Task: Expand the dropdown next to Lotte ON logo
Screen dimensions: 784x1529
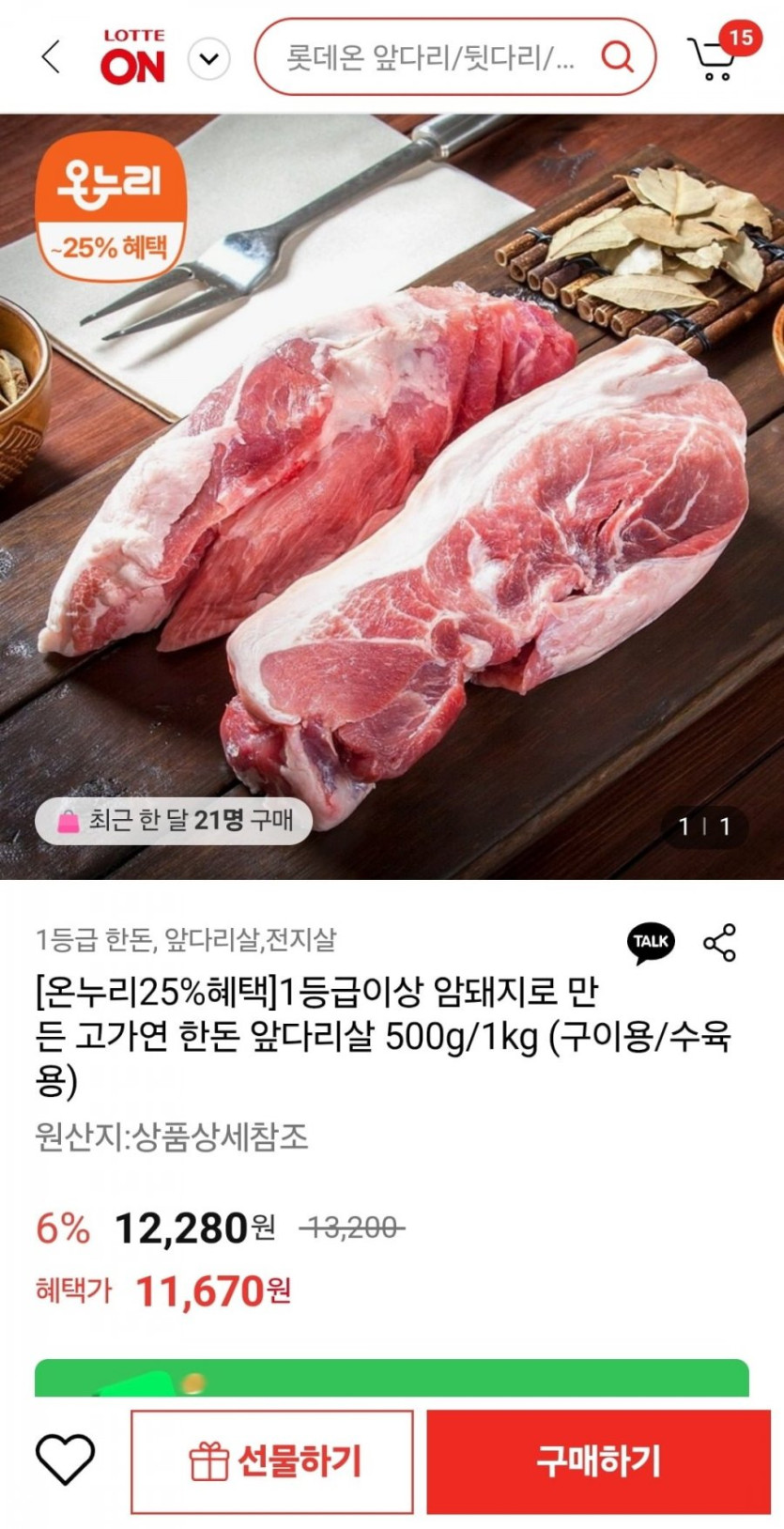Action: click(208, 59)
